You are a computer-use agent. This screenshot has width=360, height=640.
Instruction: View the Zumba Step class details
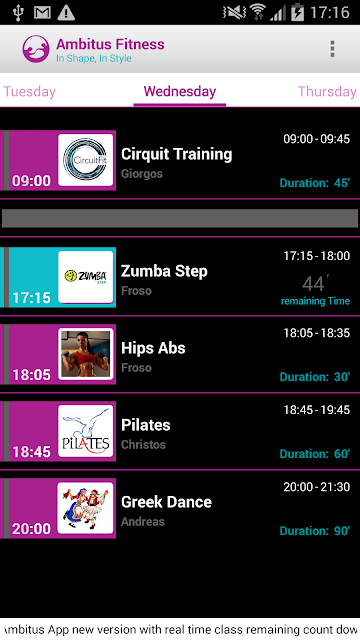180,277
